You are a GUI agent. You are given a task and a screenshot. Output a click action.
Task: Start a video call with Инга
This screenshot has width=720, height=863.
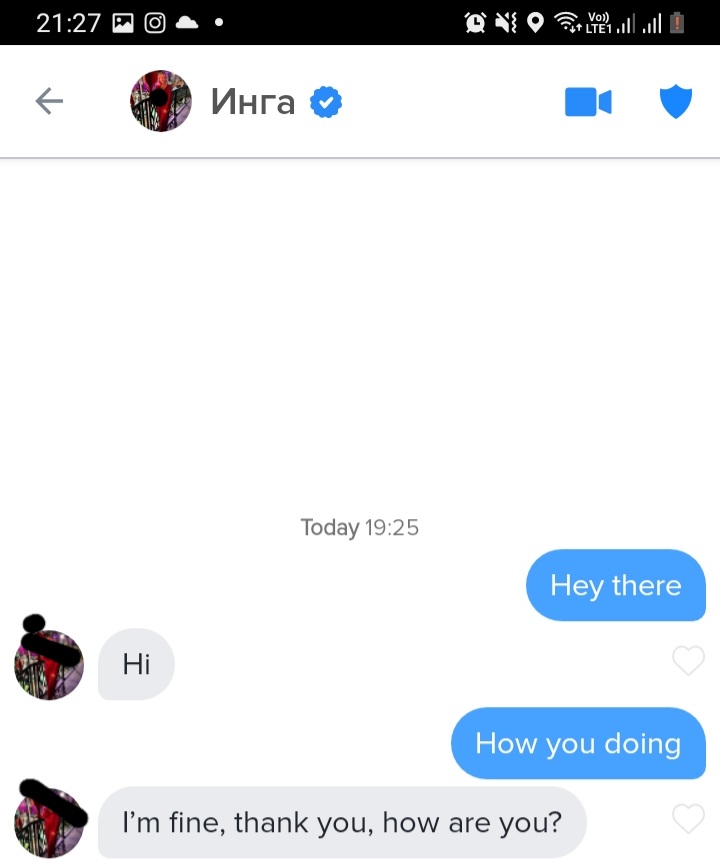click(x=588, y=102)
